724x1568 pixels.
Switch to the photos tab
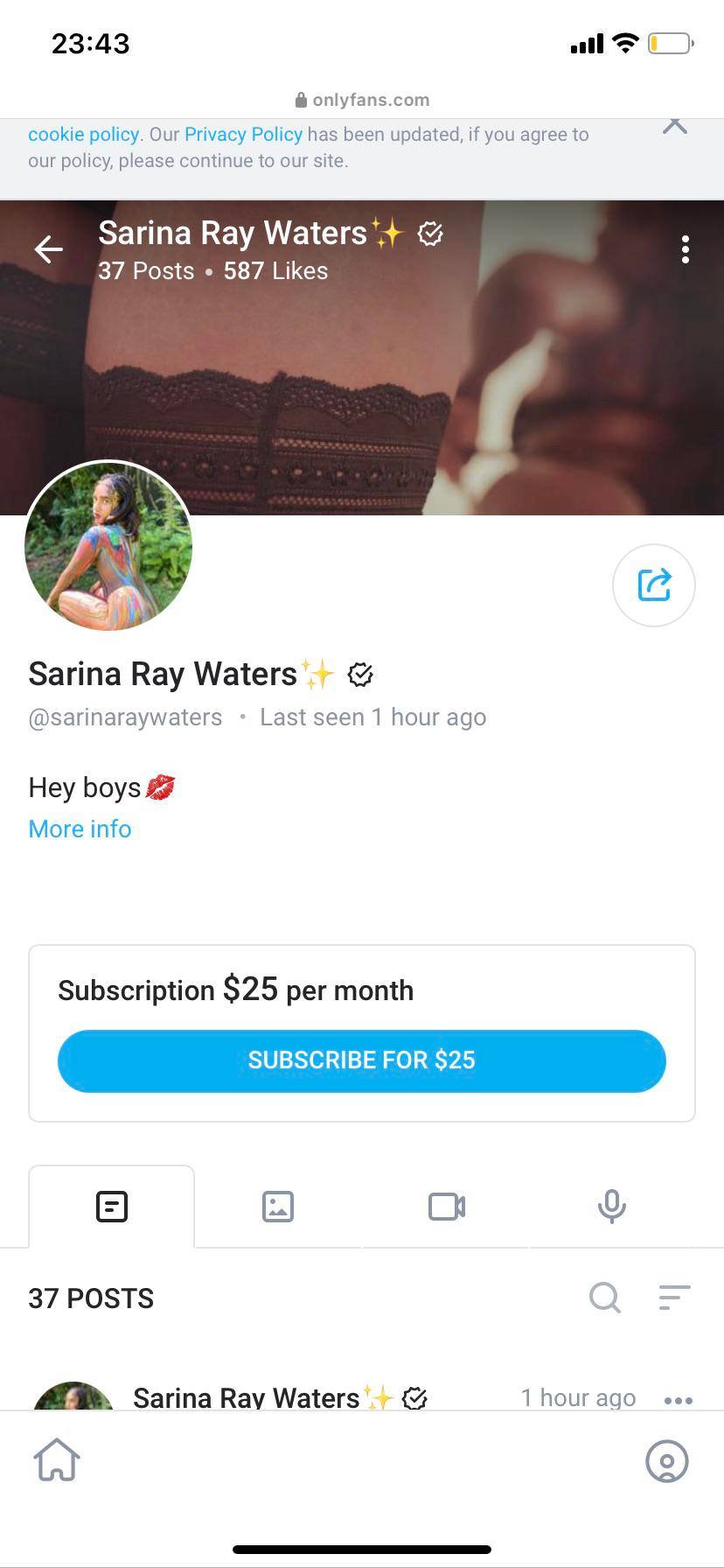pyautogui.click(x=278, y=1207)
